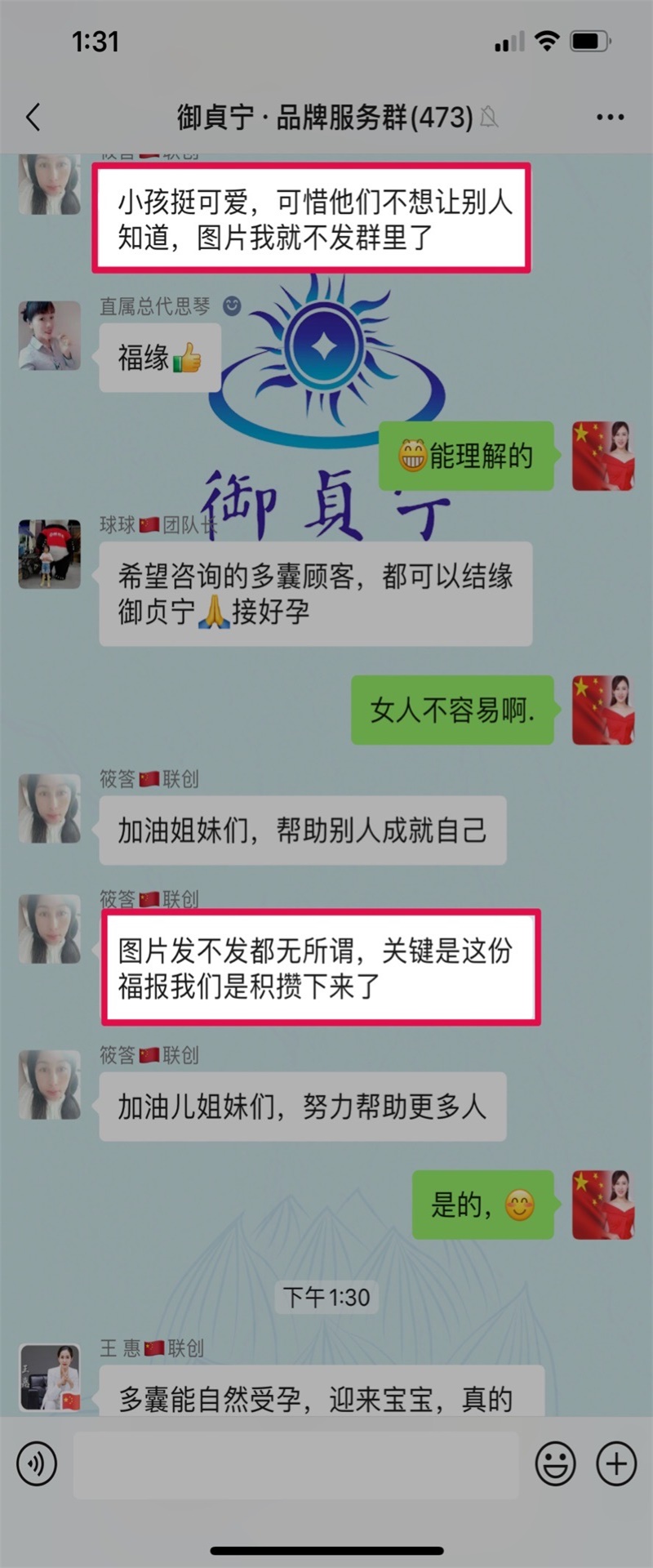Screen dimensions: 653x1568
Task: Open the plus attachments menu
Action: pos(616,1464)
